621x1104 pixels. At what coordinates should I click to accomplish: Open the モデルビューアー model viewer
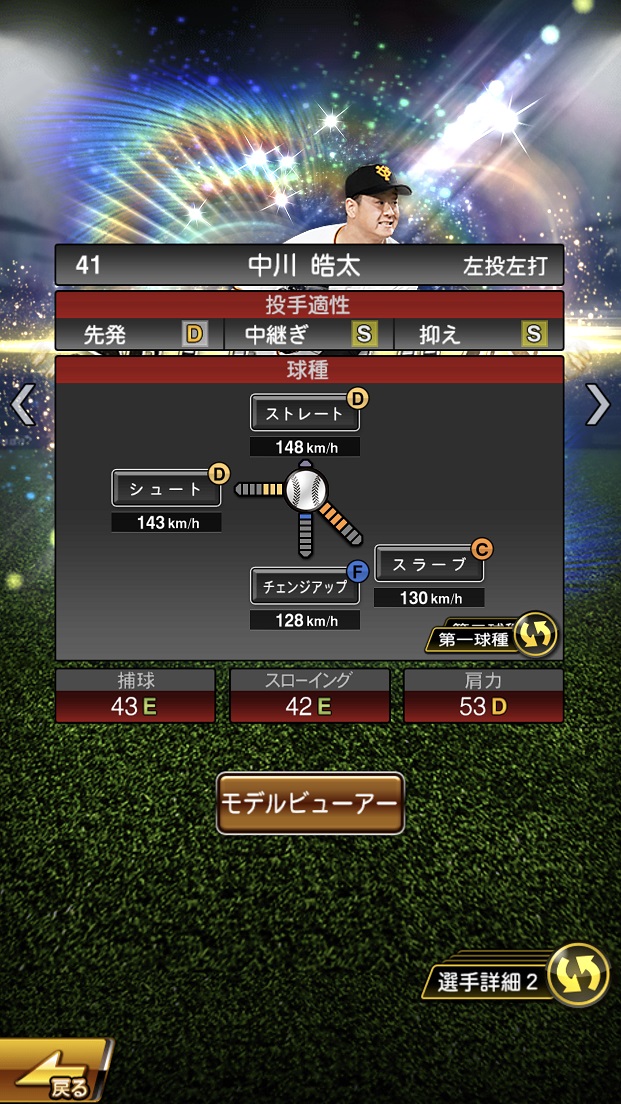coord(310,803)
